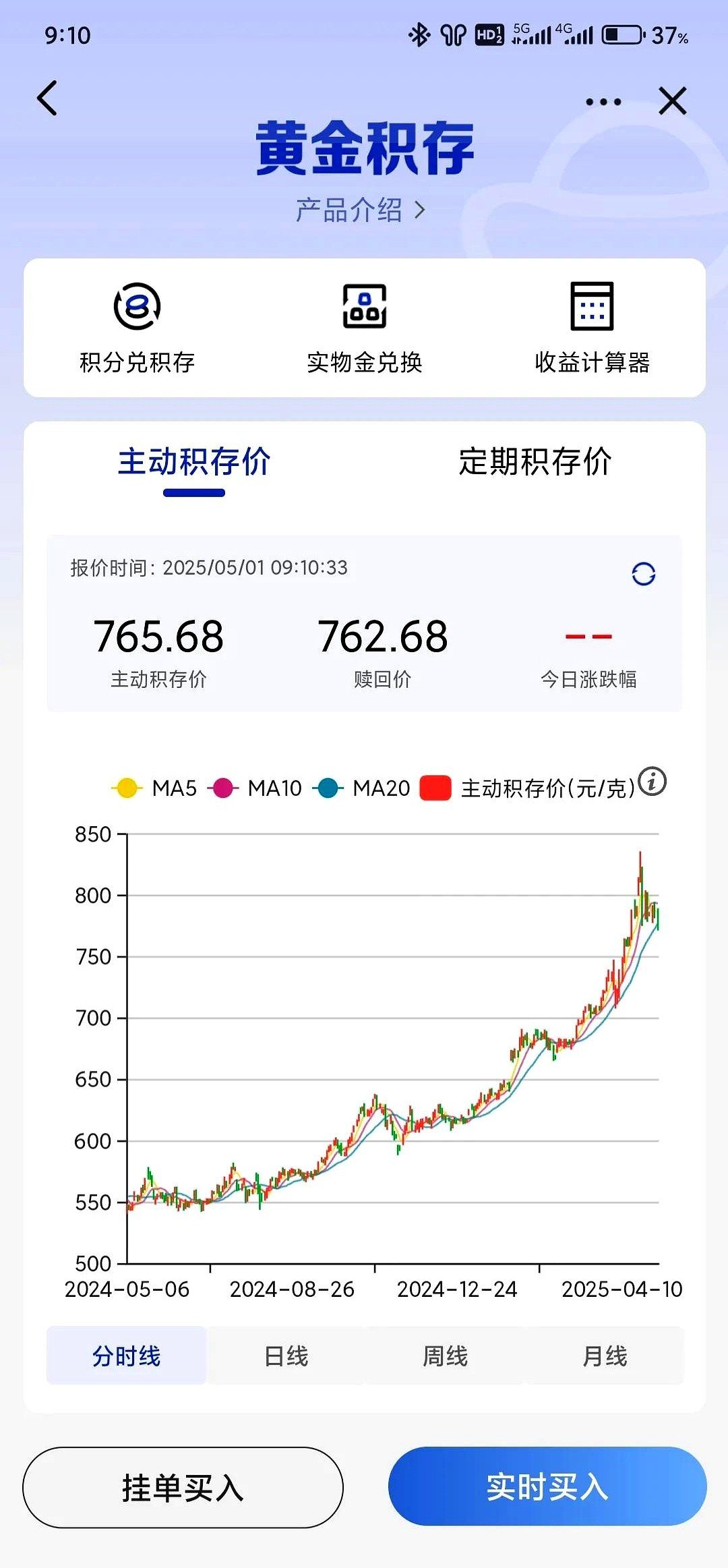Open the 产品介绍 link
Screen dimensions: 728x1568
(361, 210)
